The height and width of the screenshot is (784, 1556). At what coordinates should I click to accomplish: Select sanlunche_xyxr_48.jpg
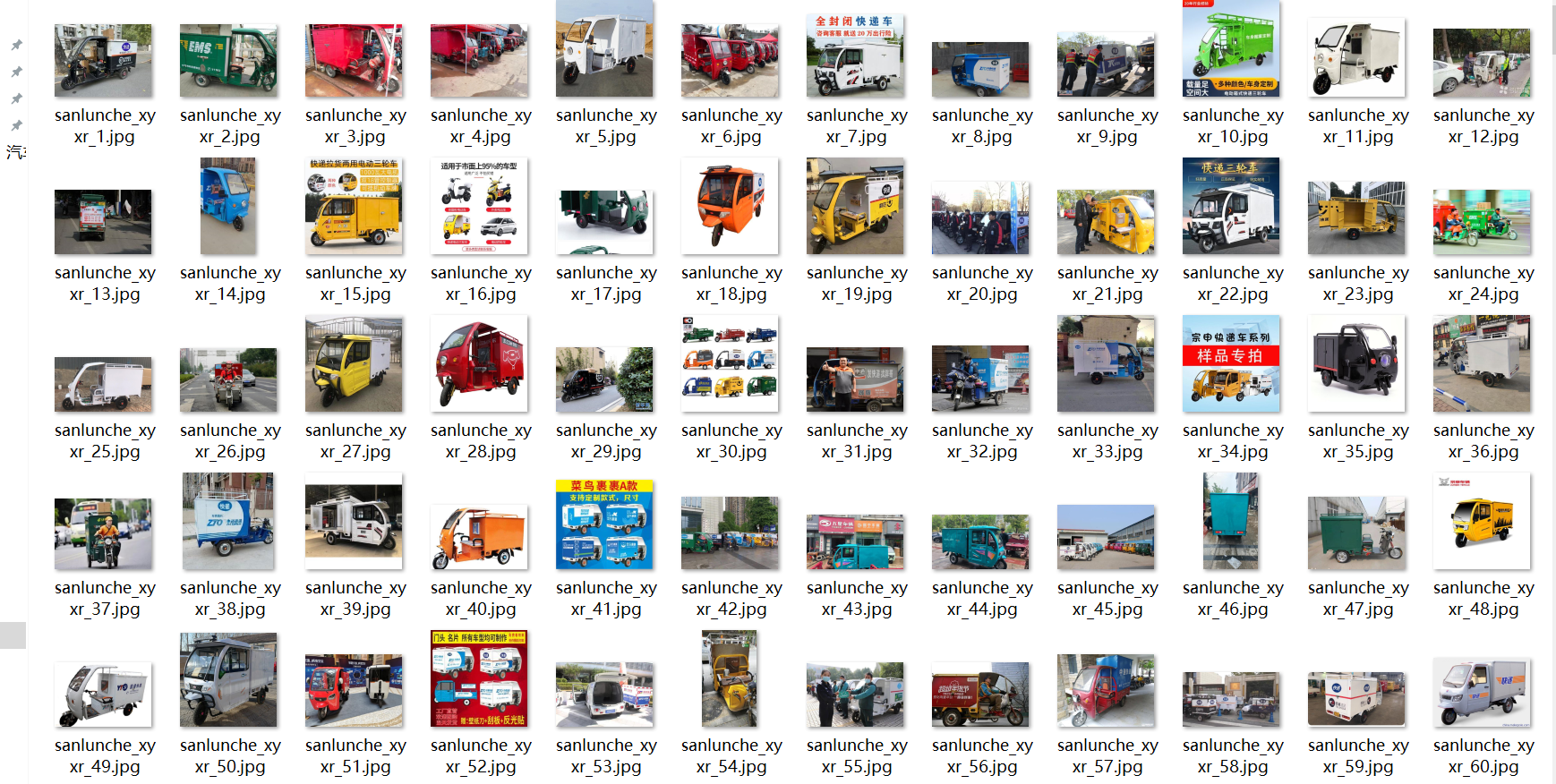point(1482,522)
